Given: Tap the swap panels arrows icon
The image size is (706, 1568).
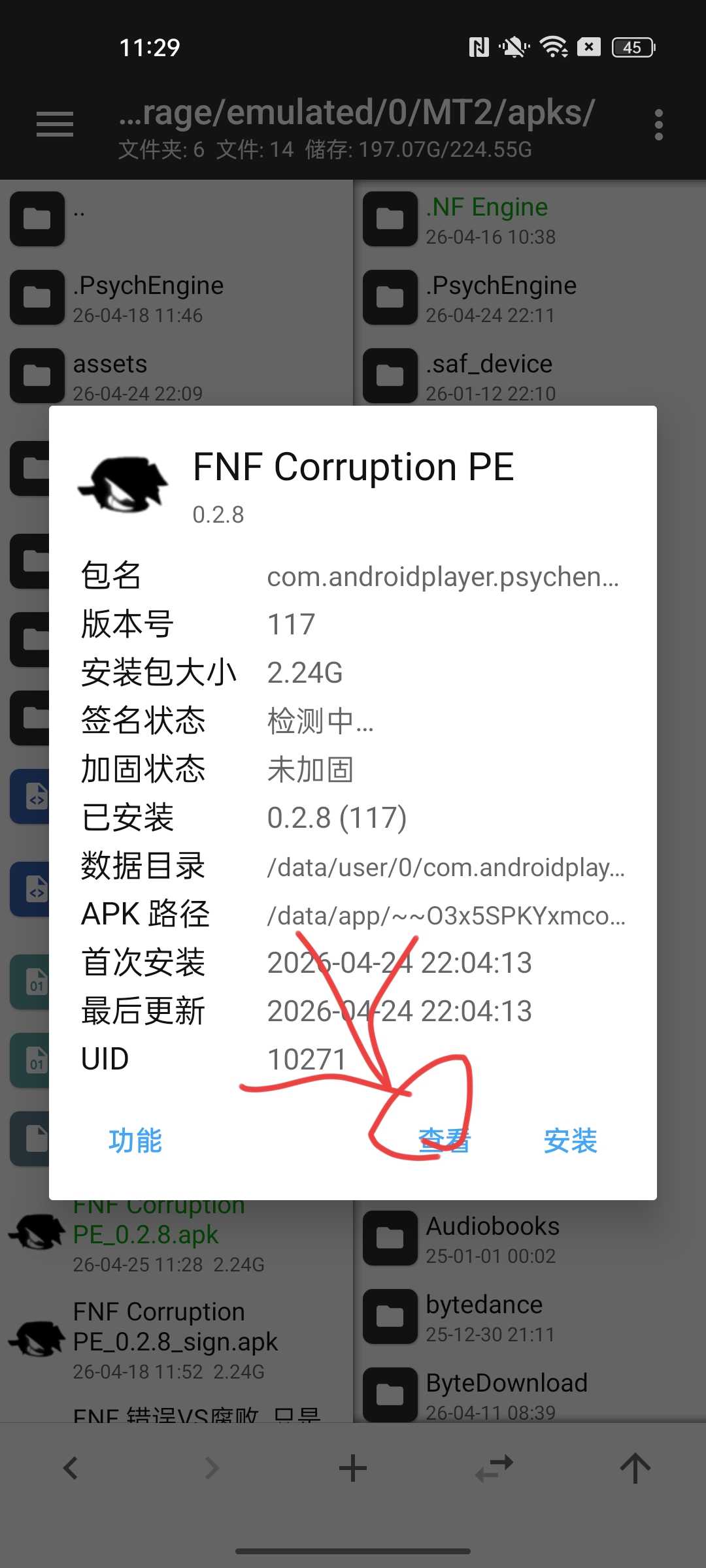Looking at the screenshot, I should pos(494,1468).
